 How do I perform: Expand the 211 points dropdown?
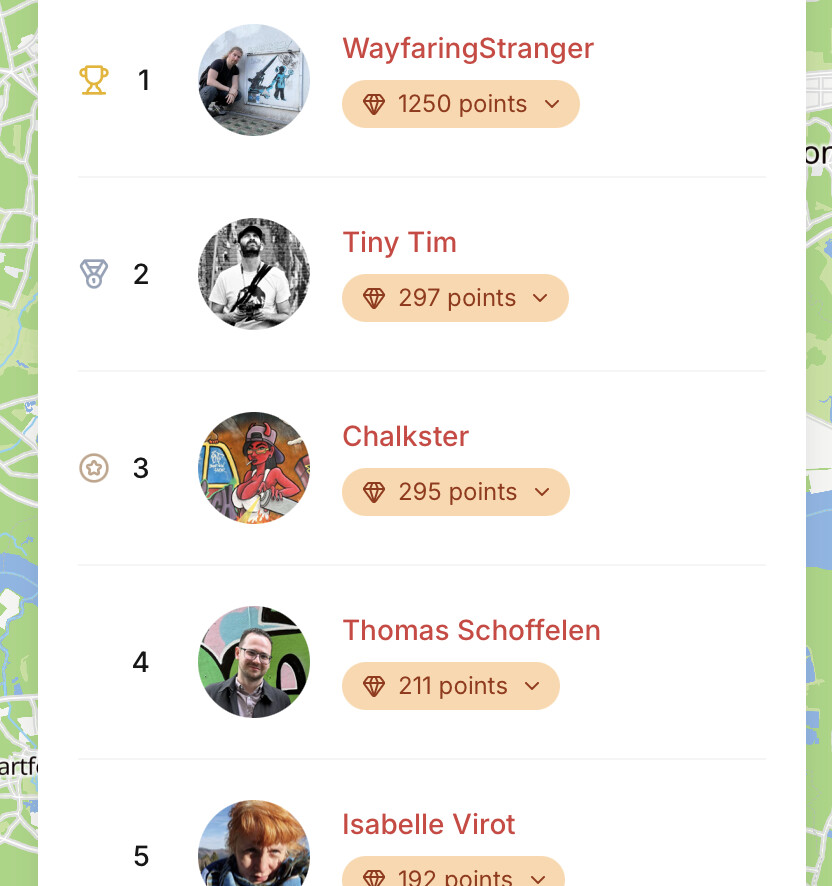[x=450, y=686]
